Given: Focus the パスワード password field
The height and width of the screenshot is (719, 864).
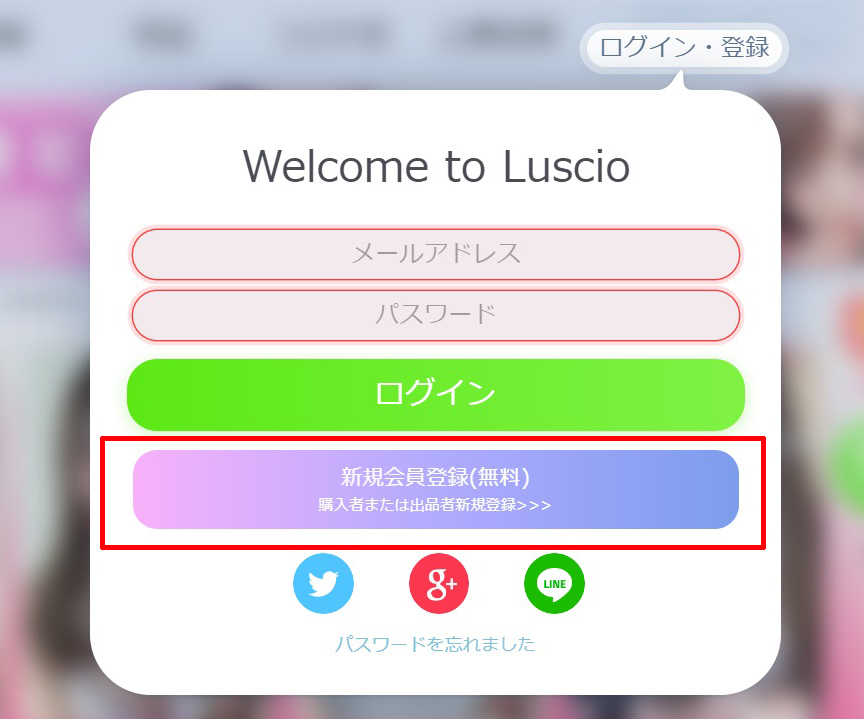Looking at the screenshot, I should coord(435,315).
